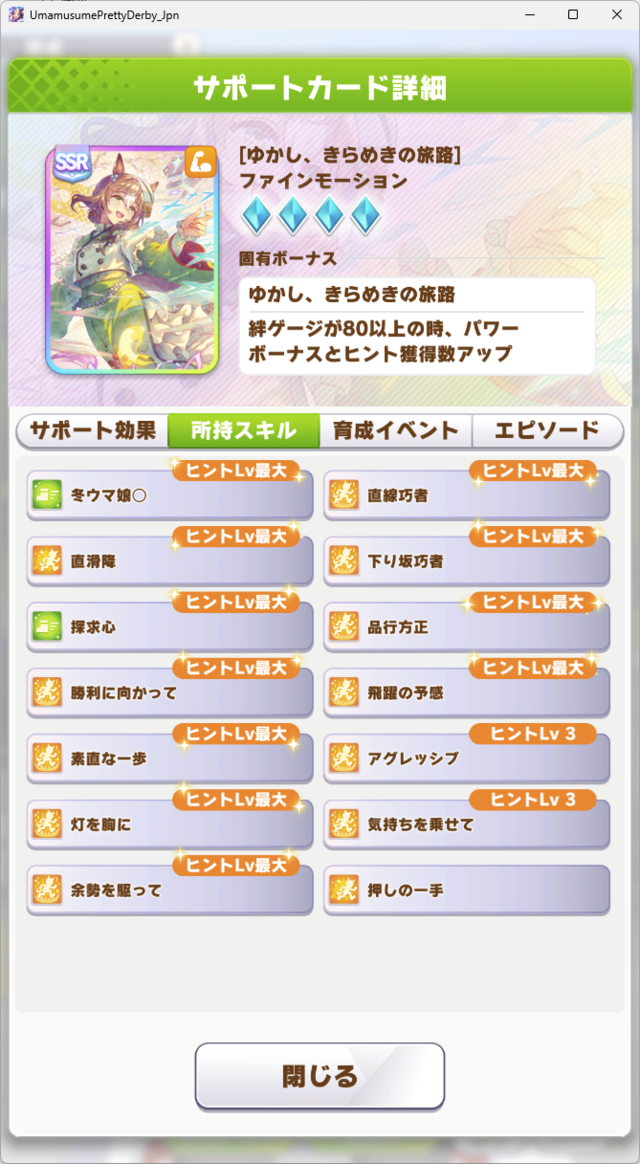
Task: Open the アグレッシブ skill
Action: [x=467, y=759]
